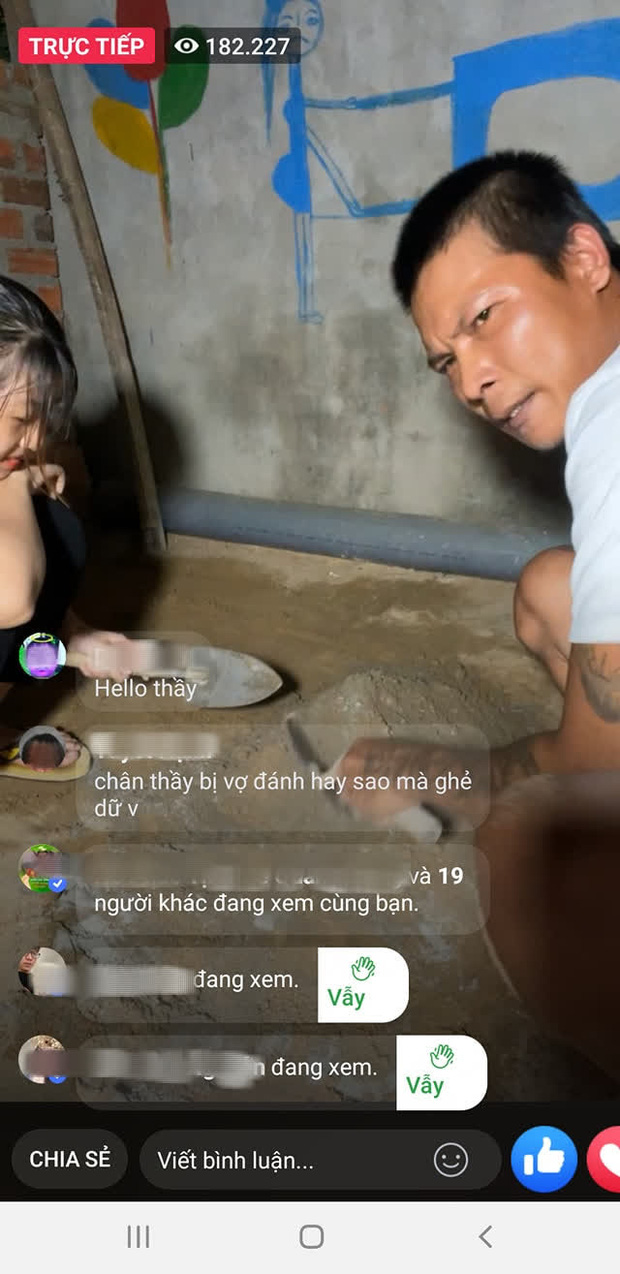Send a heart reaction to the live

[x=605, y=1159]
